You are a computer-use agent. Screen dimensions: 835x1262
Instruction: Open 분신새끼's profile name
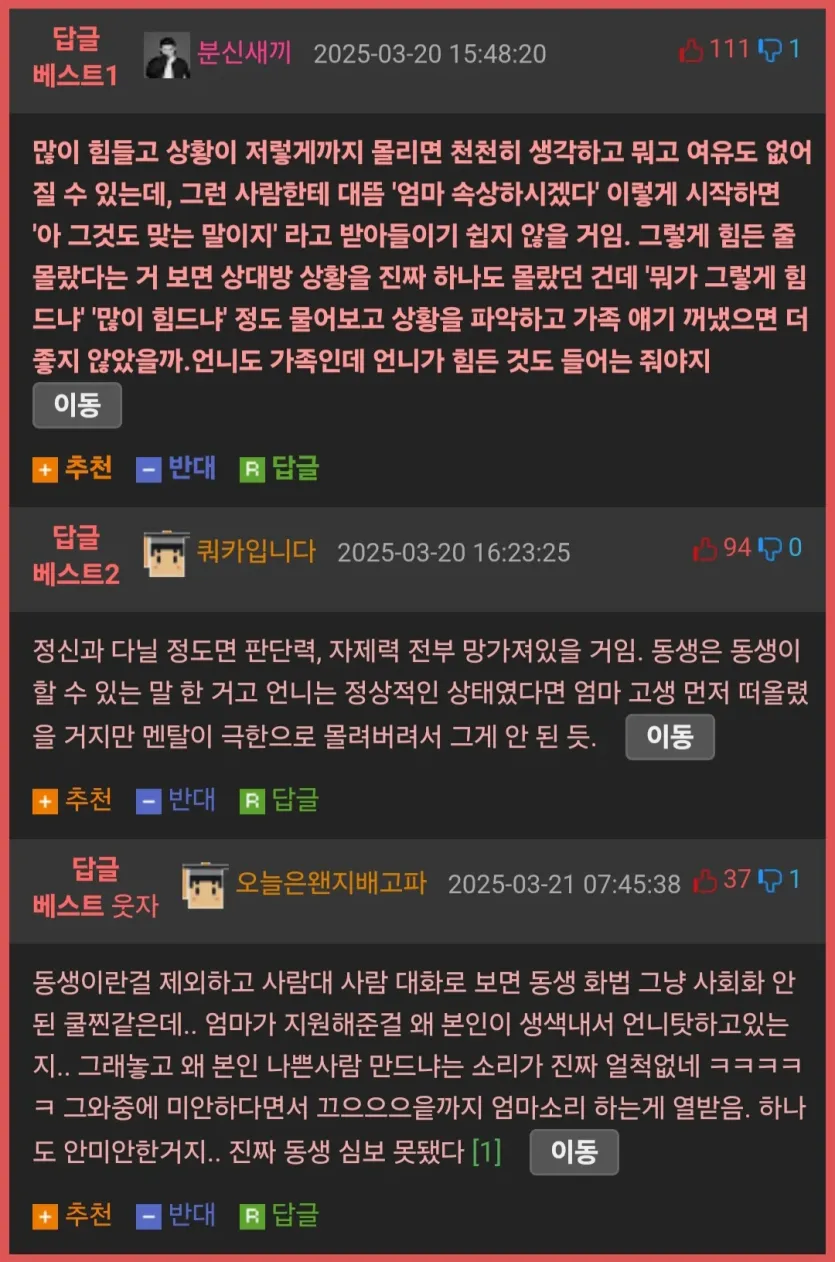tap(244, 52)
